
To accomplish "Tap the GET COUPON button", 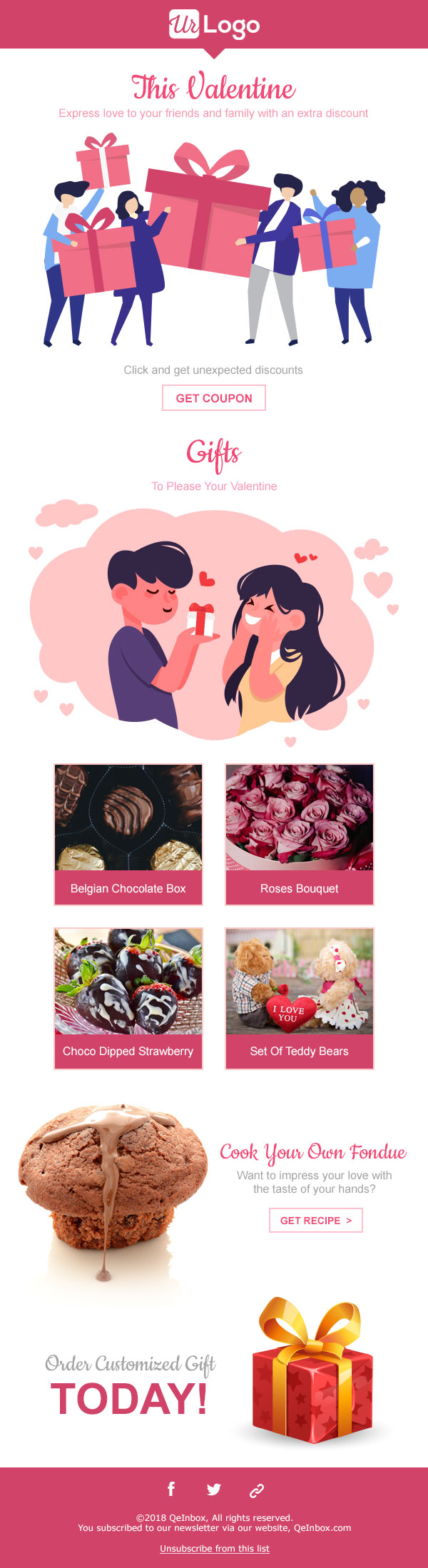I will (x=214, y=398).
